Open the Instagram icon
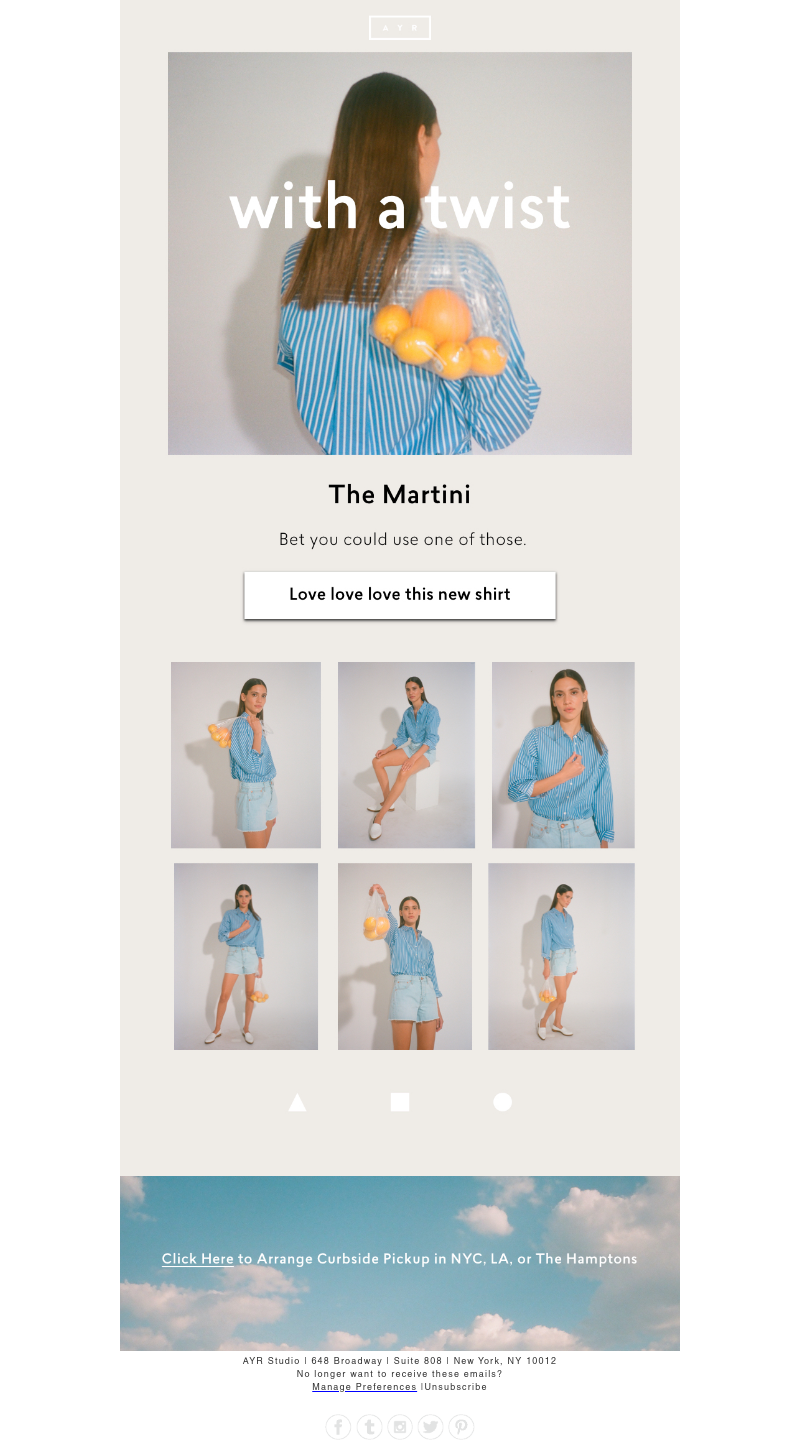Viewport: 800px width, 1444px height. click(400, 1427)
